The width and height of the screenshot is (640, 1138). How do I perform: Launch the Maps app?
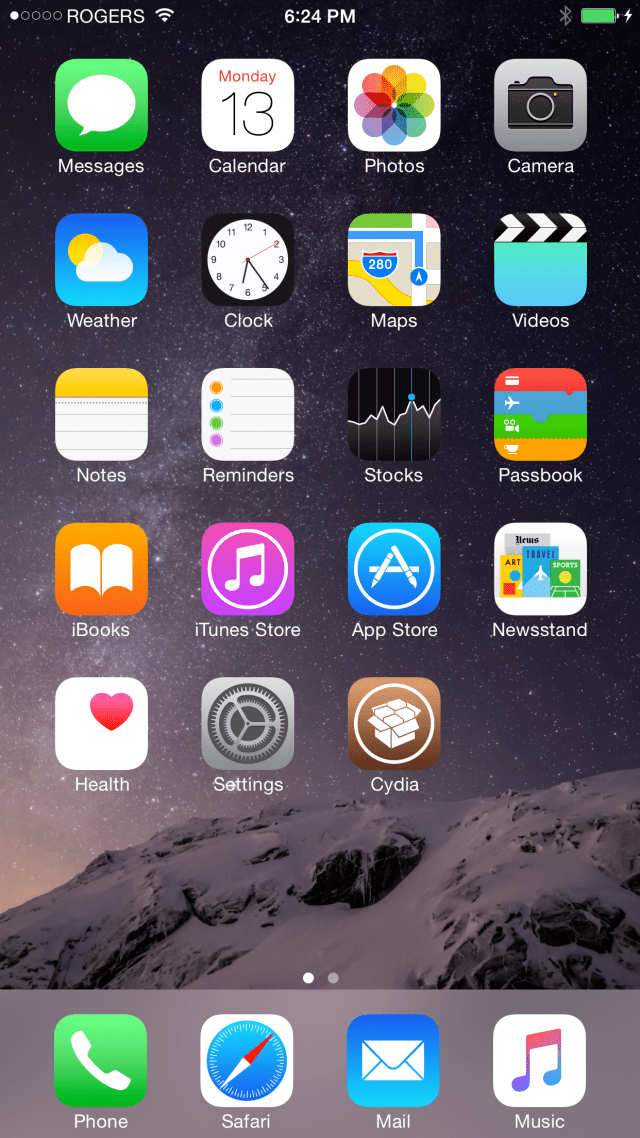(394, 260)
